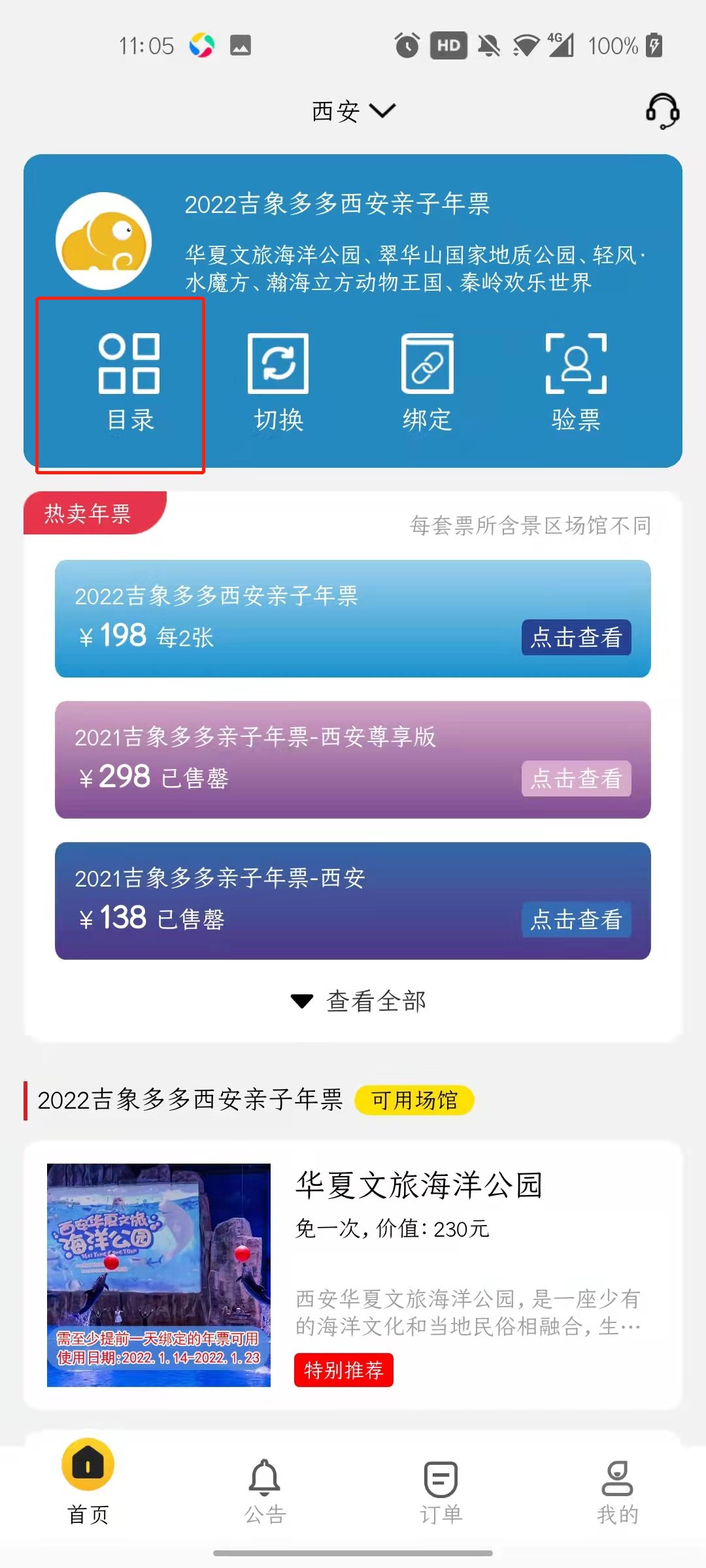Open the 西安 city dropdown
Image resolution: width=706 pixels, height=1568 pixels.
[x=353, y=111]
